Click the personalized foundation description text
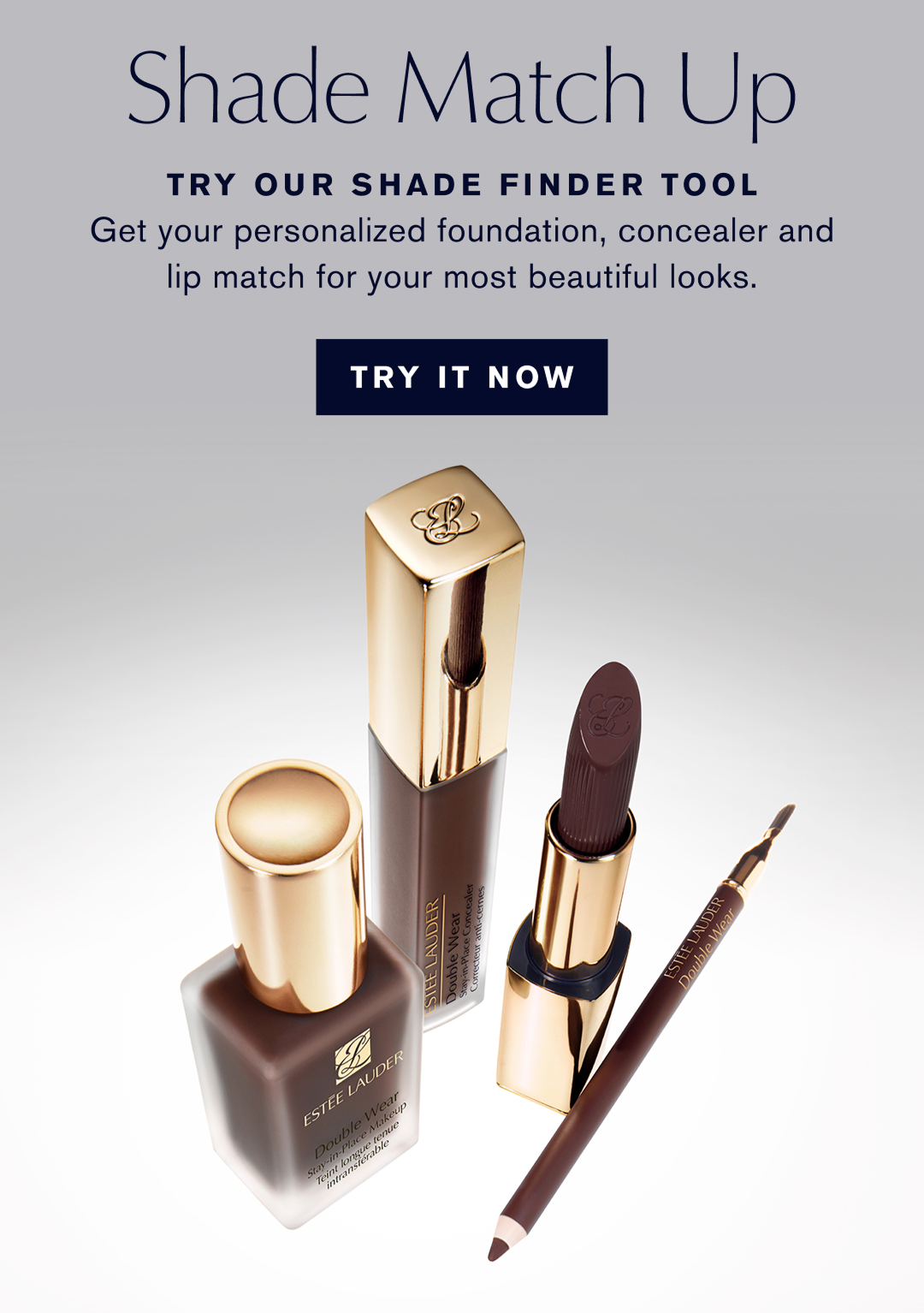This screenshot has width=924, height=1313. tap(462, 253)
